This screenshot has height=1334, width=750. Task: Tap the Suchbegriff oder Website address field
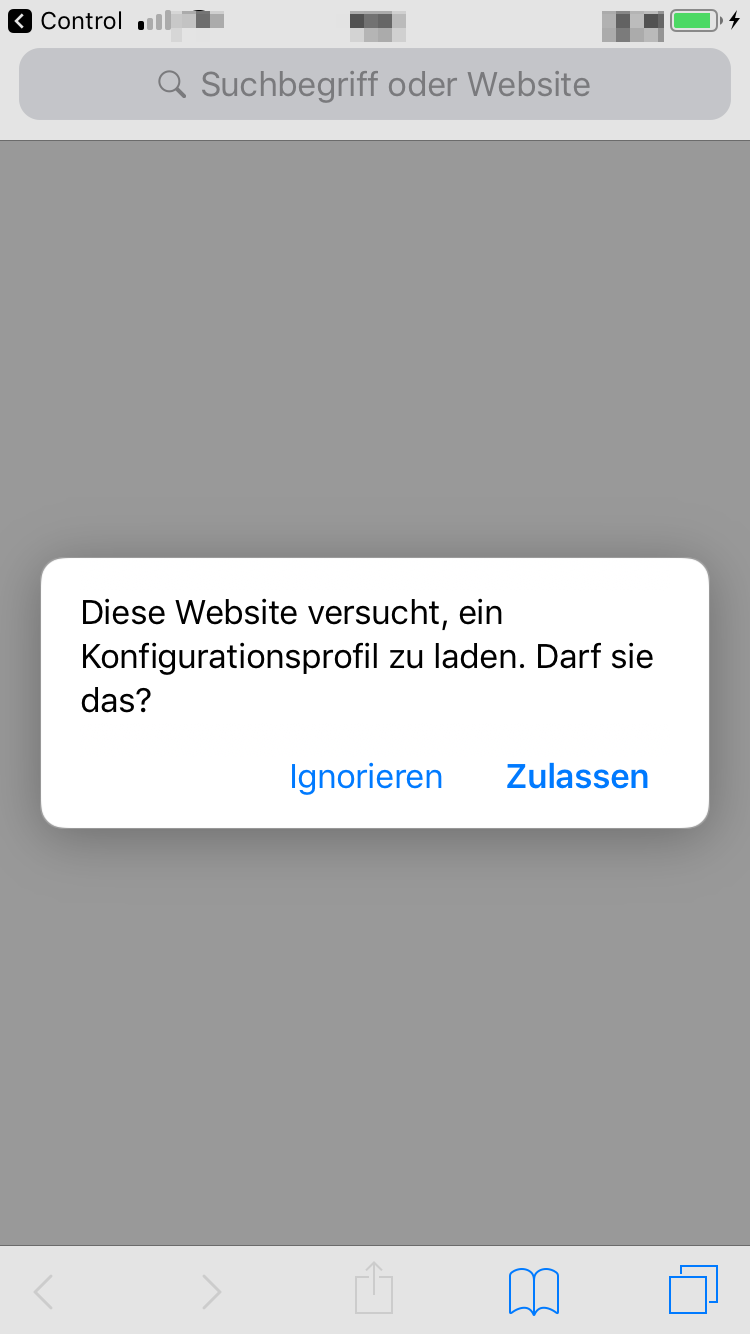[x=375, y=84]
